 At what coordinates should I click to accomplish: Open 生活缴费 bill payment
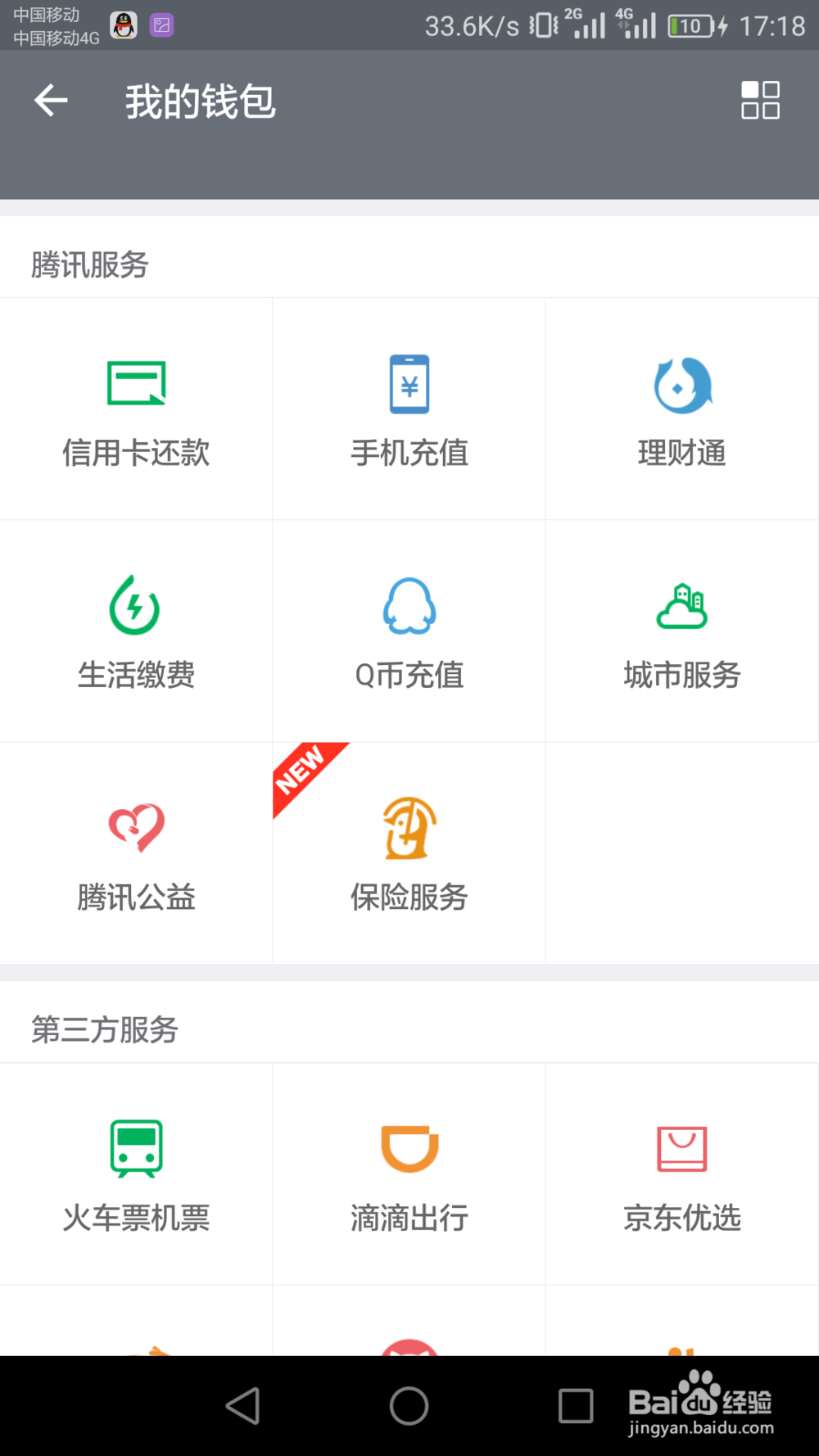coord(136,631)
